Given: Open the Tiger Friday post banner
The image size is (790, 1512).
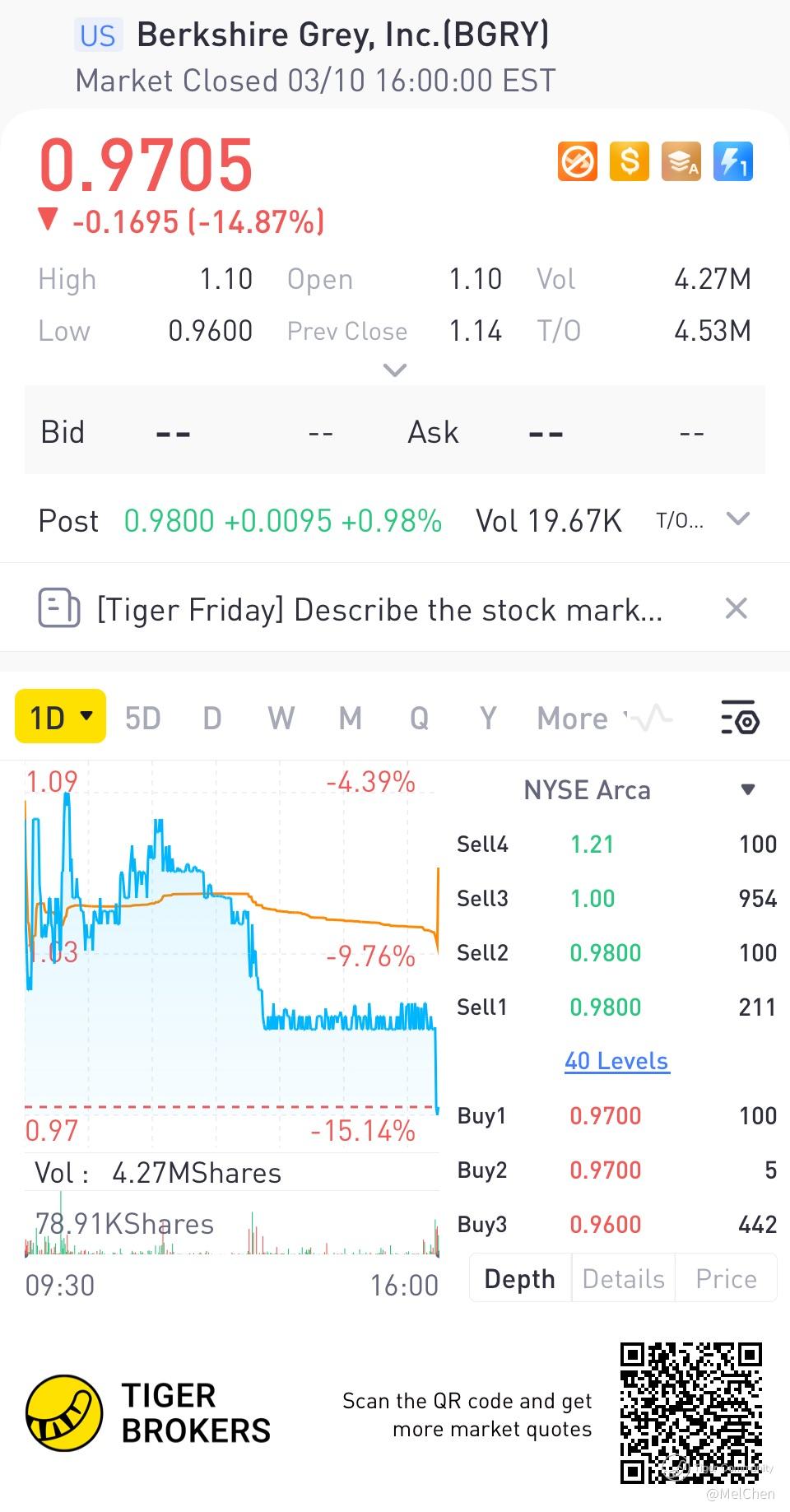Looking at the screenshot, I should tap(379, 610).
